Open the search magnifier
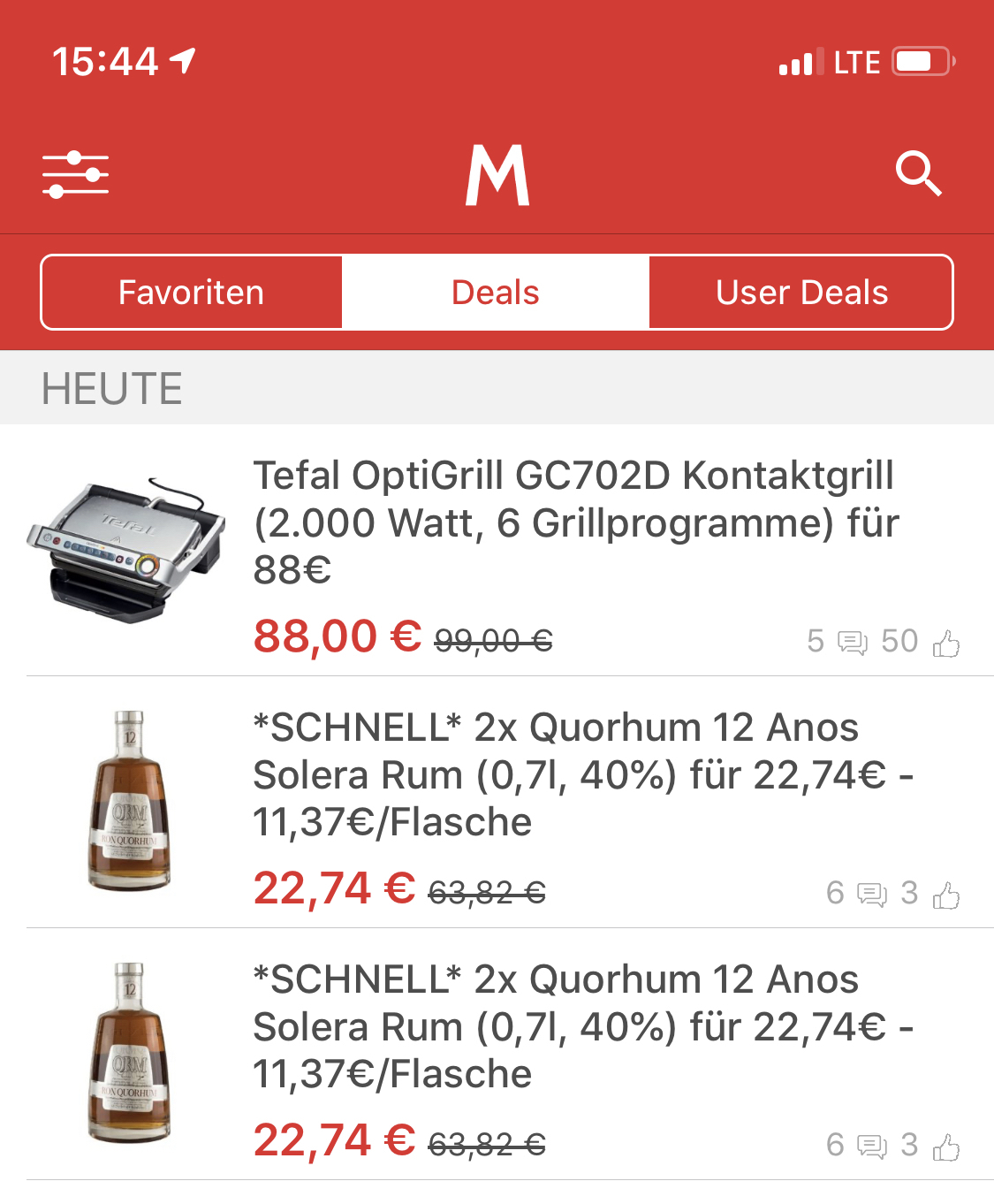The height and width of the screenshot is (1204, 994). (918, 173)
